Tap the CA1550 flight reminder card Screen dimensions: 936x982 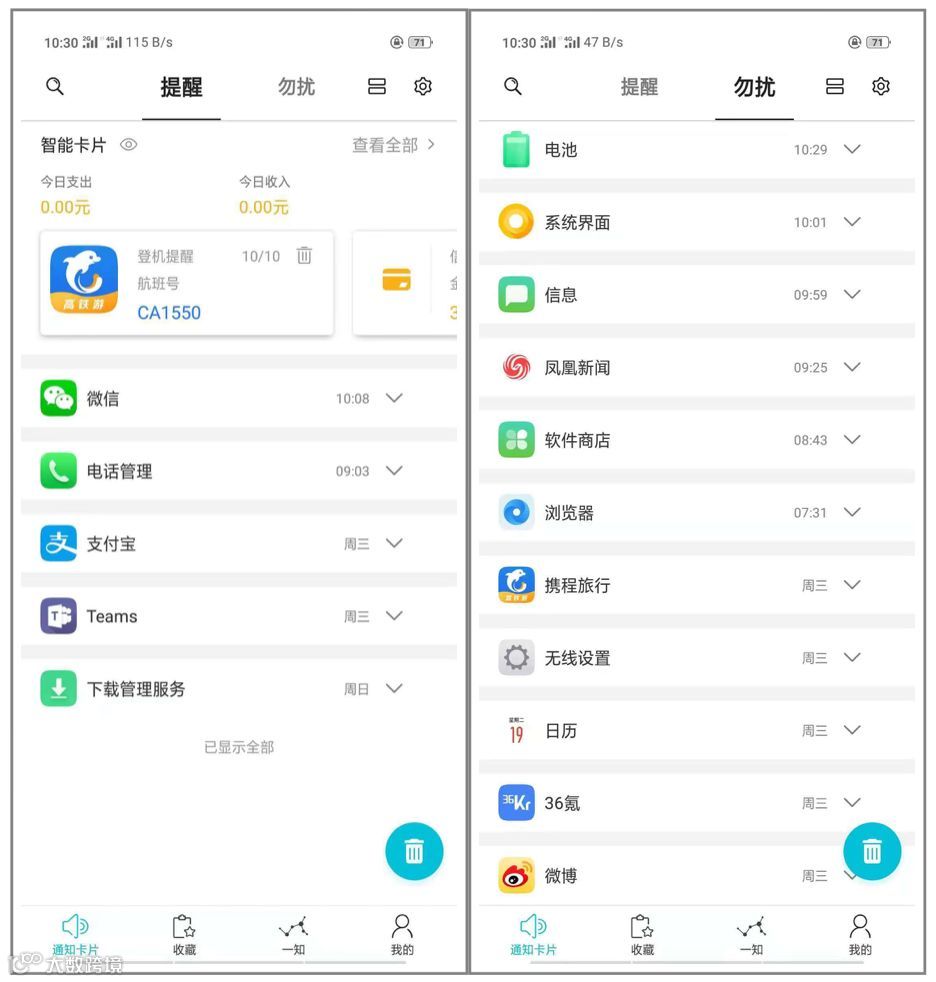point(186,283)
